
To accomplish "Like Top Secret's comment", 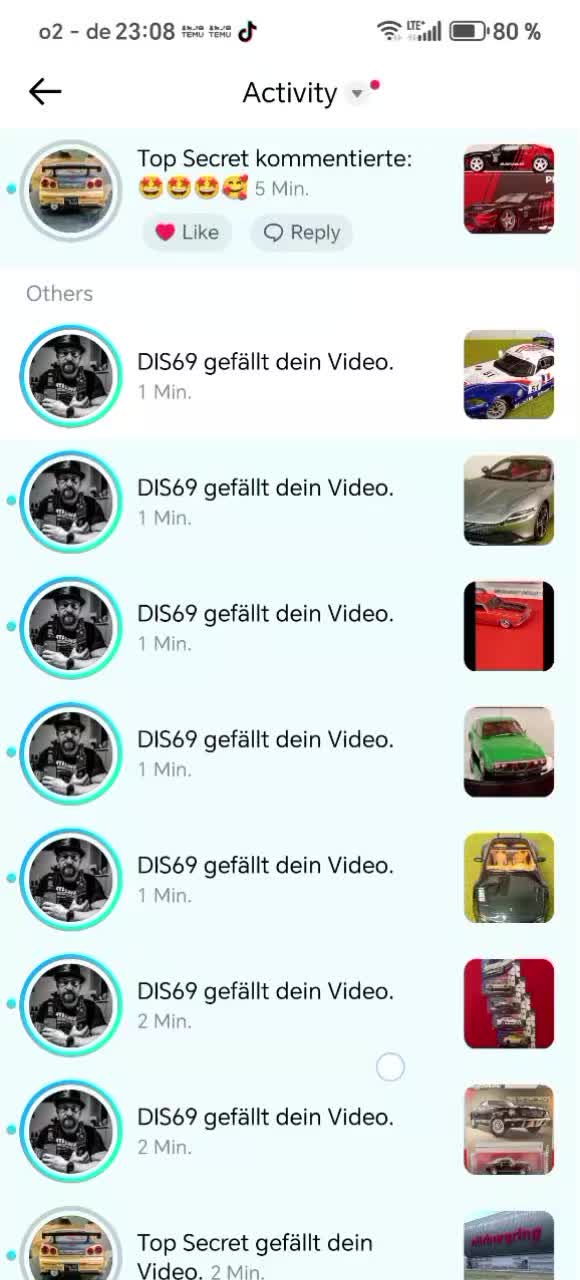I will pyautogui.click(x=187, y=232).
